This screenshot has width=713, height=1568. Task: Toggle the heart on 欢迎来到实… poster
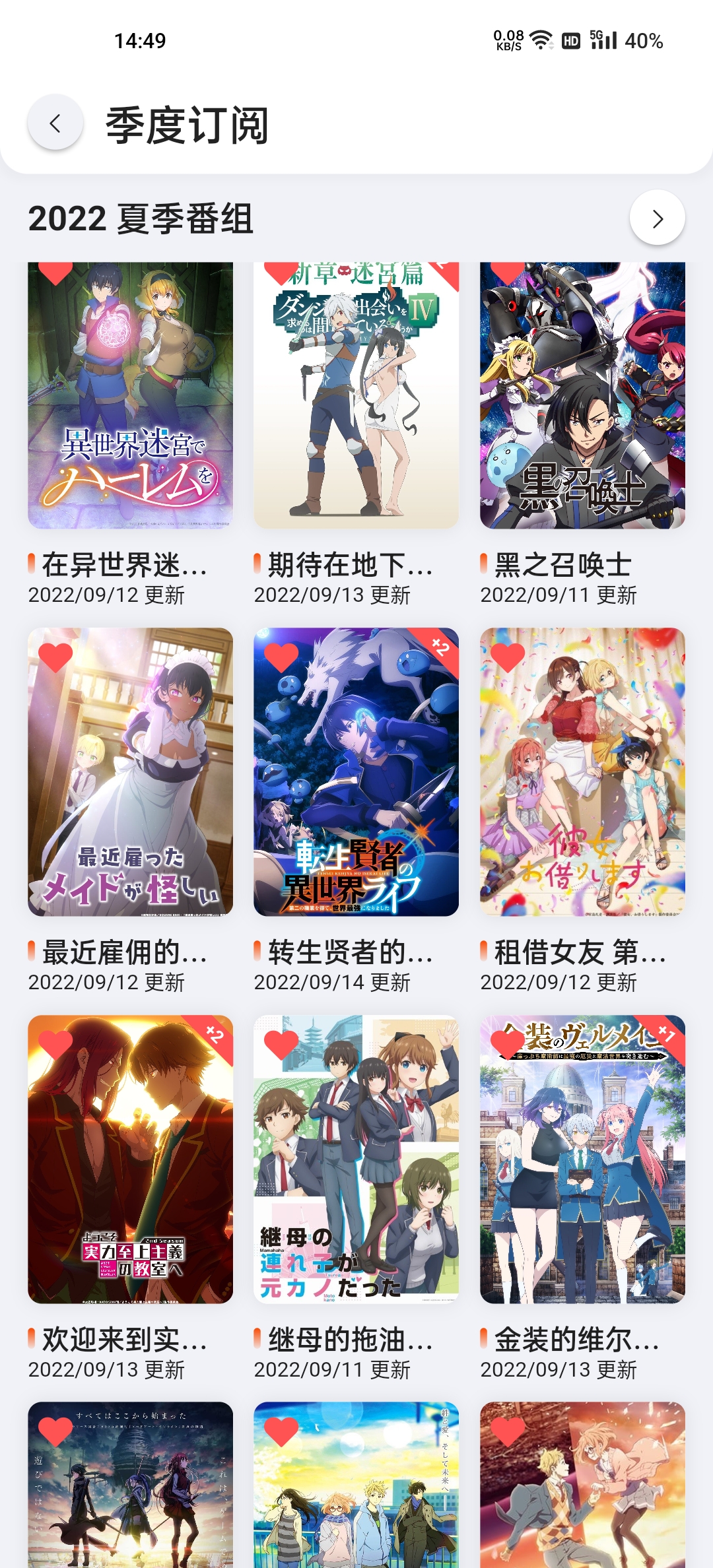point(55,1045)
